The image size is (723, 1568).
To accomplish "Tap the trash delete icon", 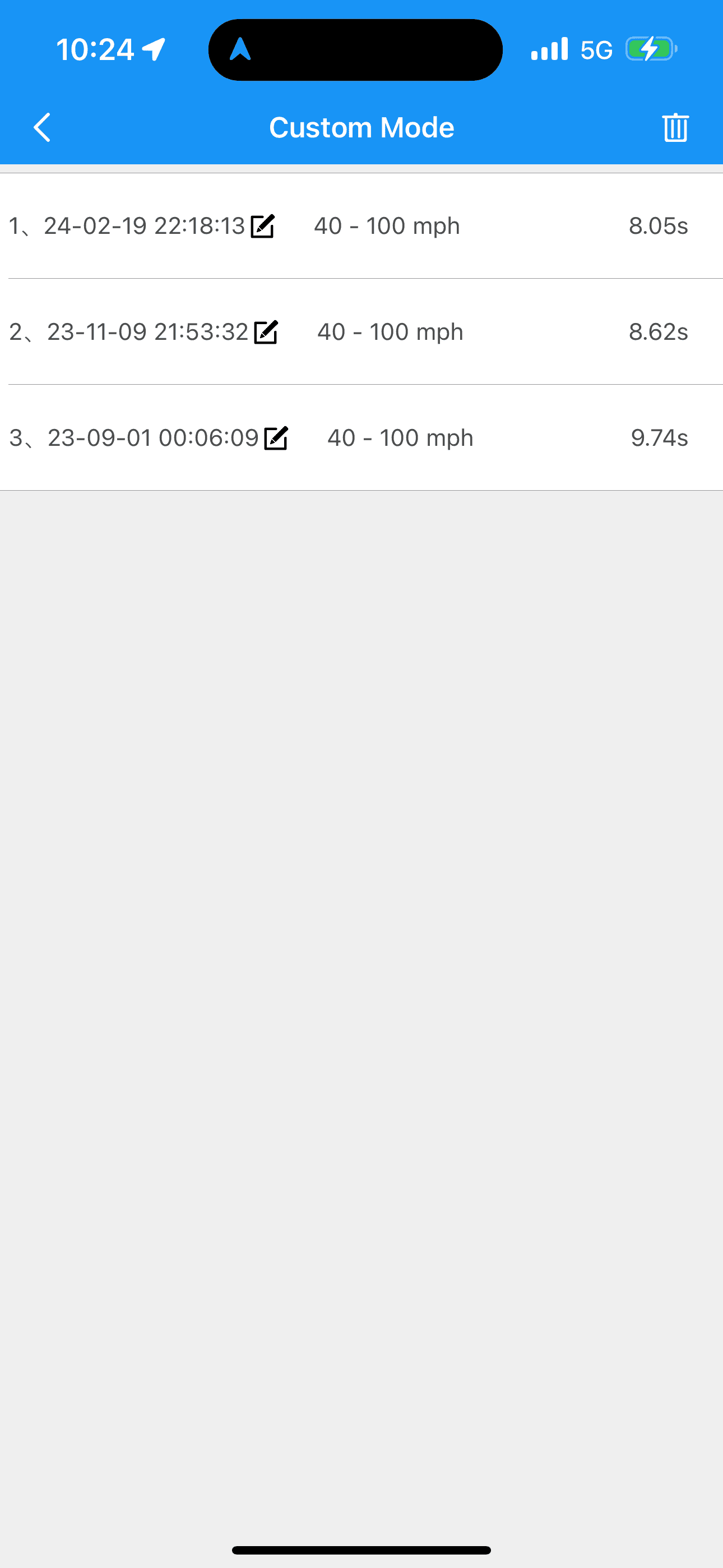I will (675, 128).
